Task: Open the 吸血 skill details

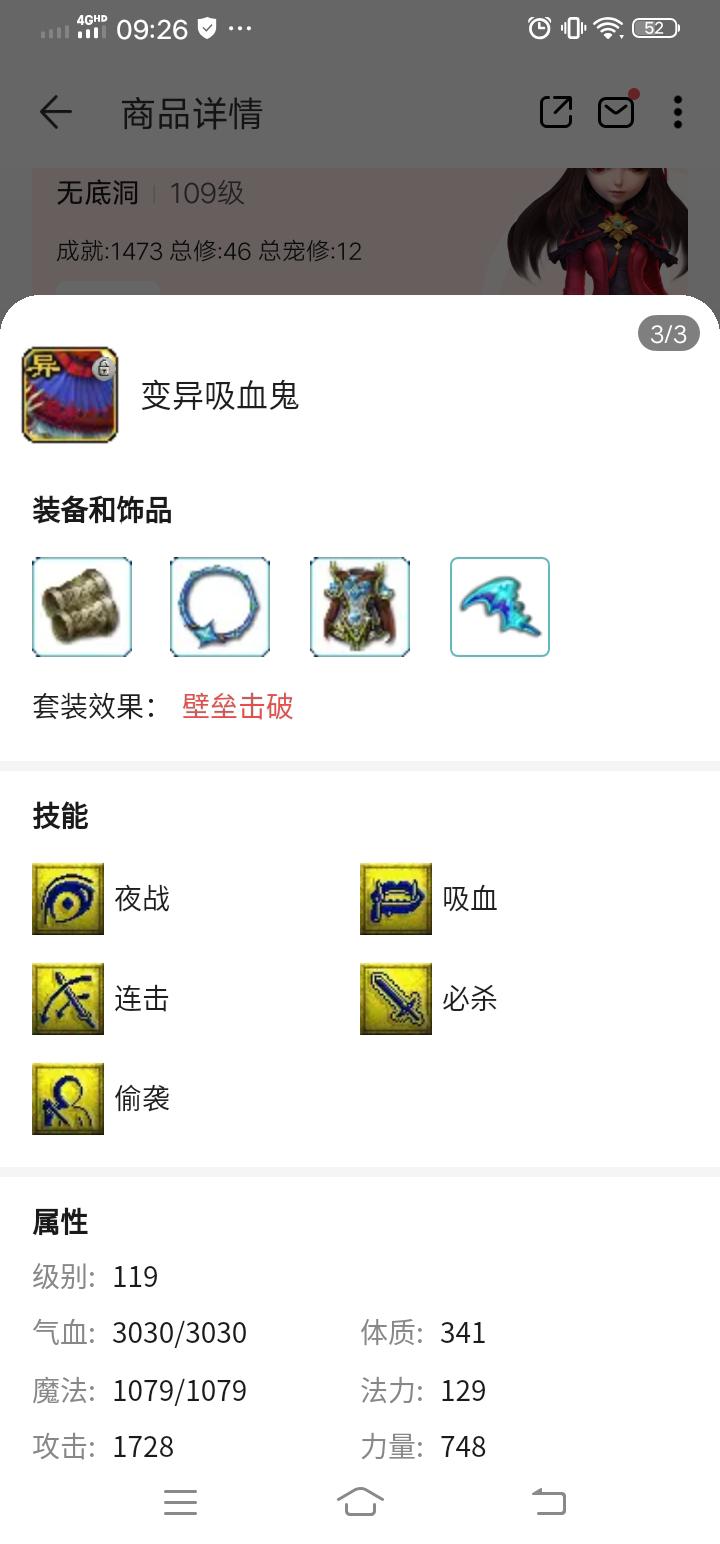Action: pyautogui.click(x=396, y=899)
